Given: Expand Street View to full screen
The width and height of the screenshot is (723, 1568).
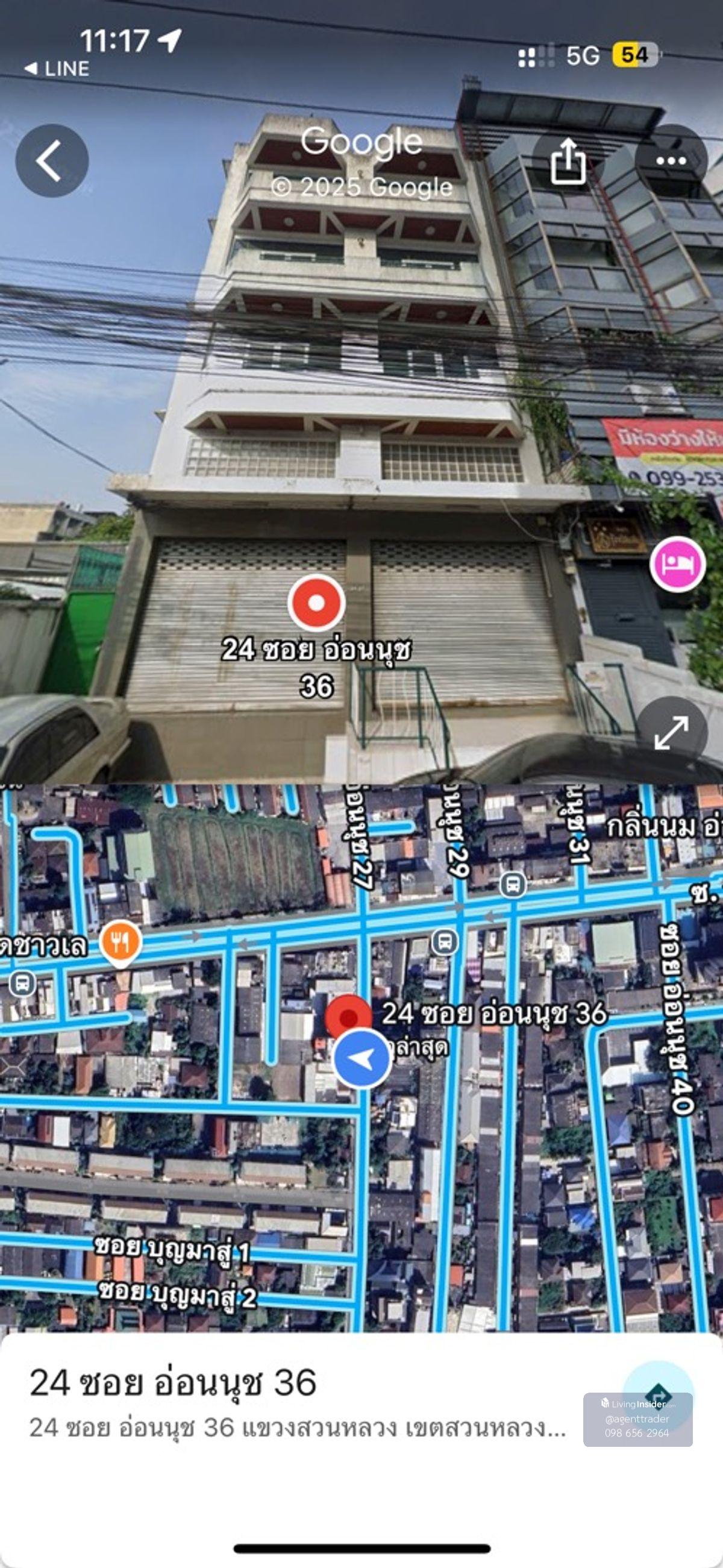Looking at the screenshot, I should [671, 732].
